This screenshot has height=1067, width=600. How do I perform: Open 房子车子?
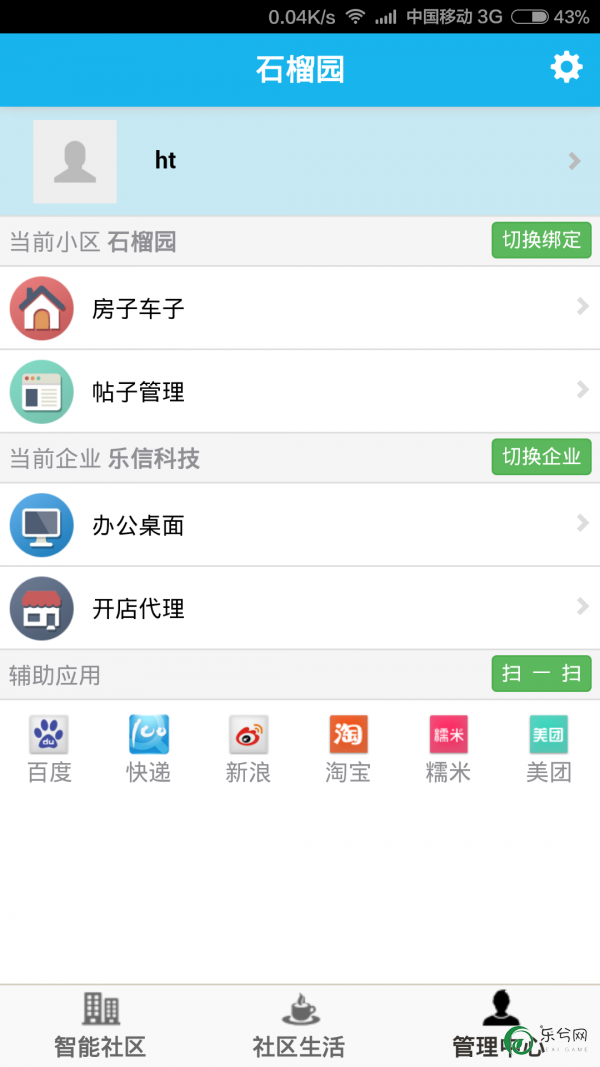pyautogui.click(x=300, y=308)
